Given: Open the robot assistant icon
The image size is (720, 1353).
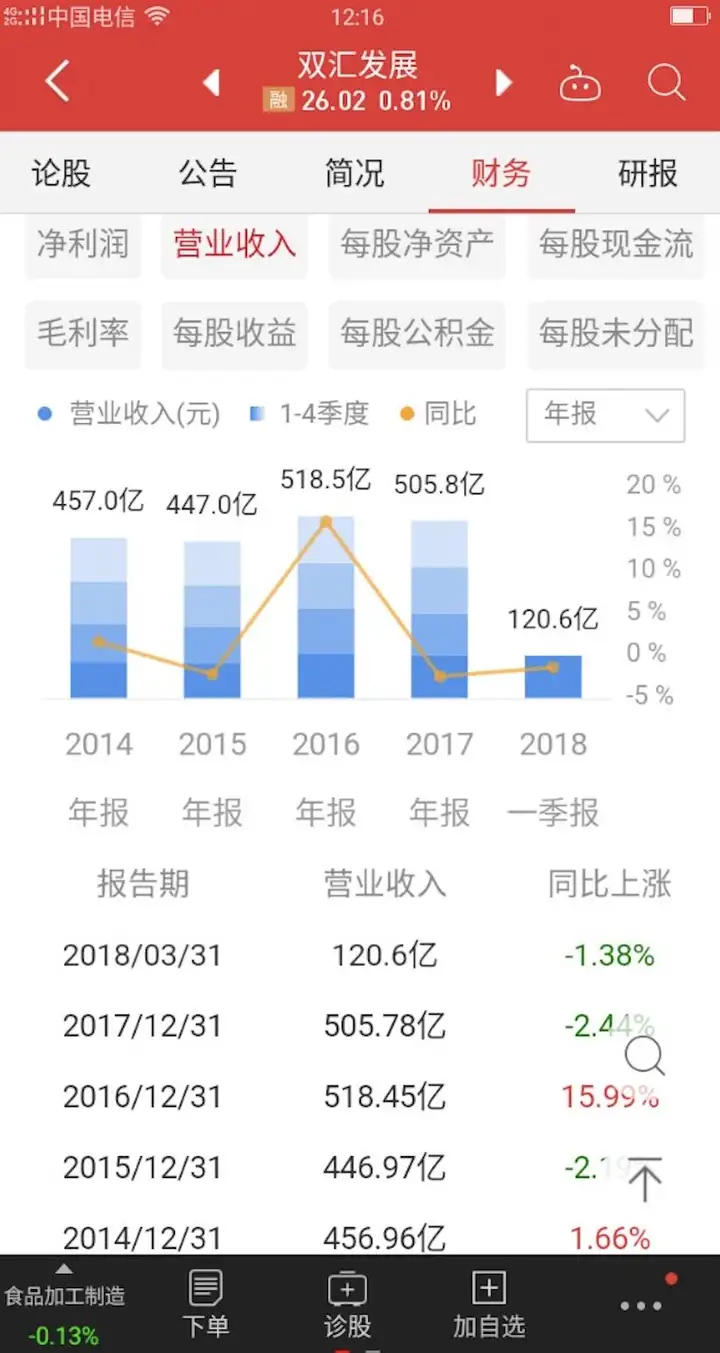Looking at the screenshot, I should pos(580,82).
